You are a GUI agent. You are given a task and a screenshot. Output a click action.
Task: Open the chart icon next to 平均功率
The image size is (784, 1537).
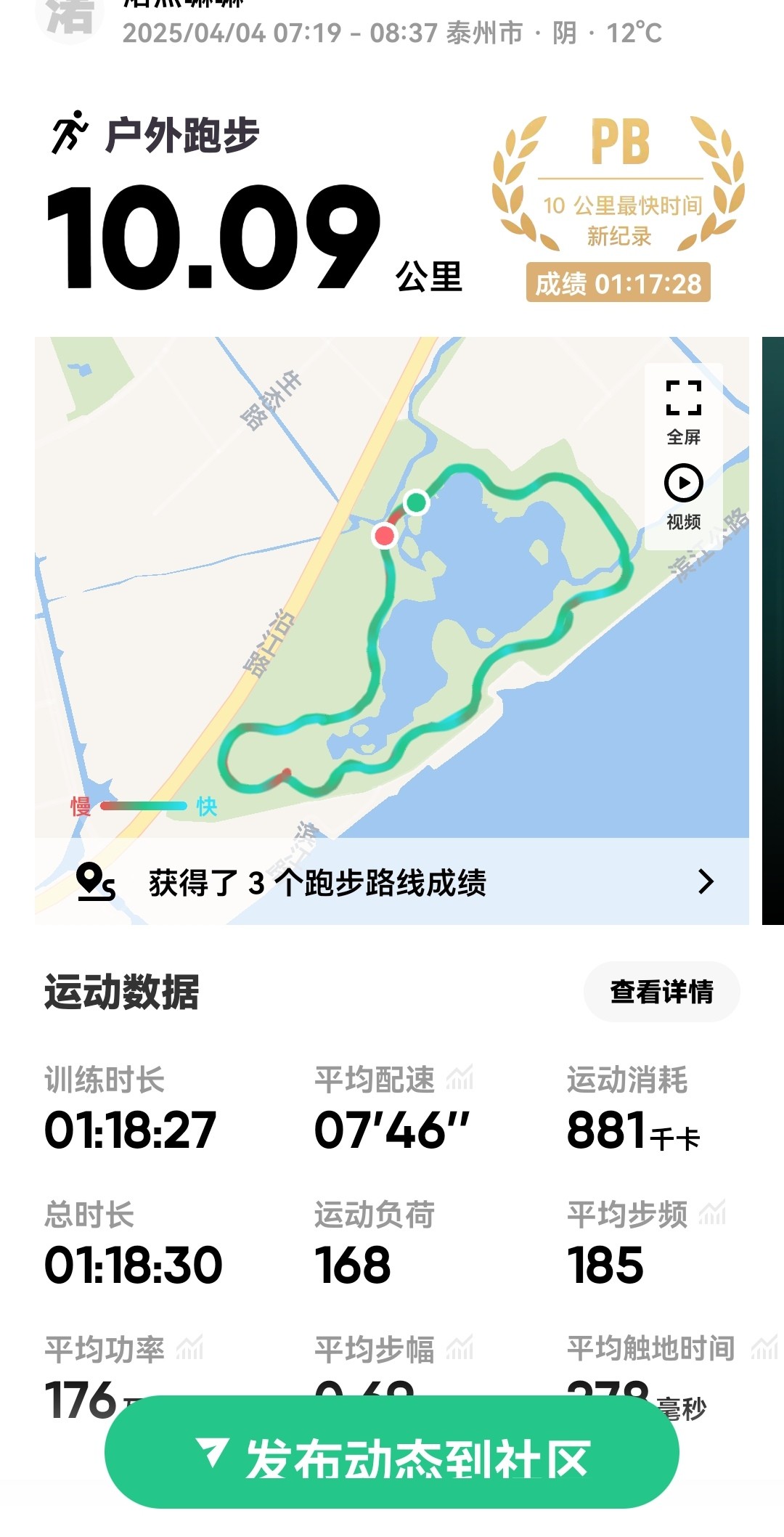tap(189, 1348)
